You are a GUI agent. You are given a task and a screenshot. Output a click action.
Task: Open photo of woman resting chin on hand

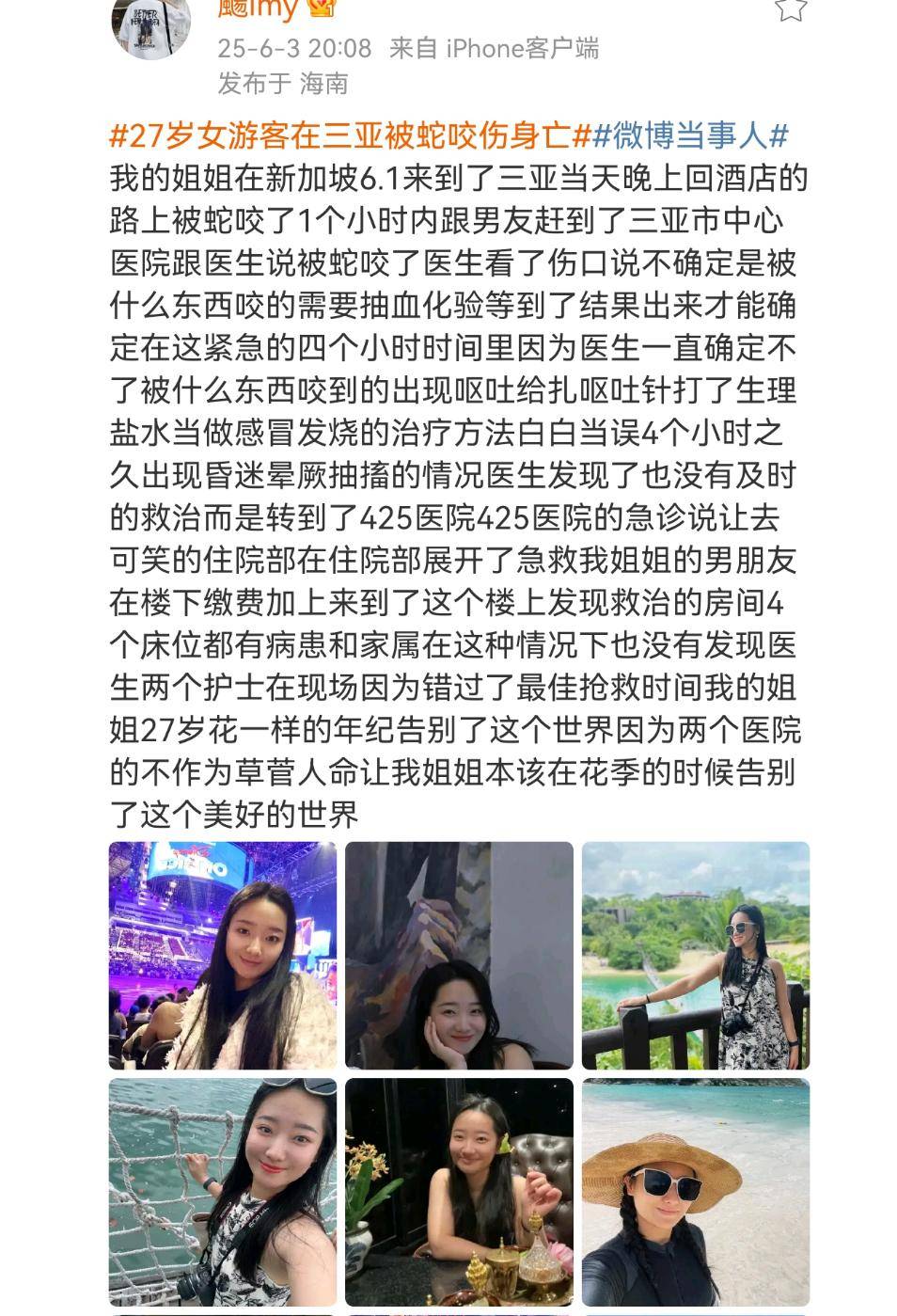pyautogui.click(x=459, y=955)
